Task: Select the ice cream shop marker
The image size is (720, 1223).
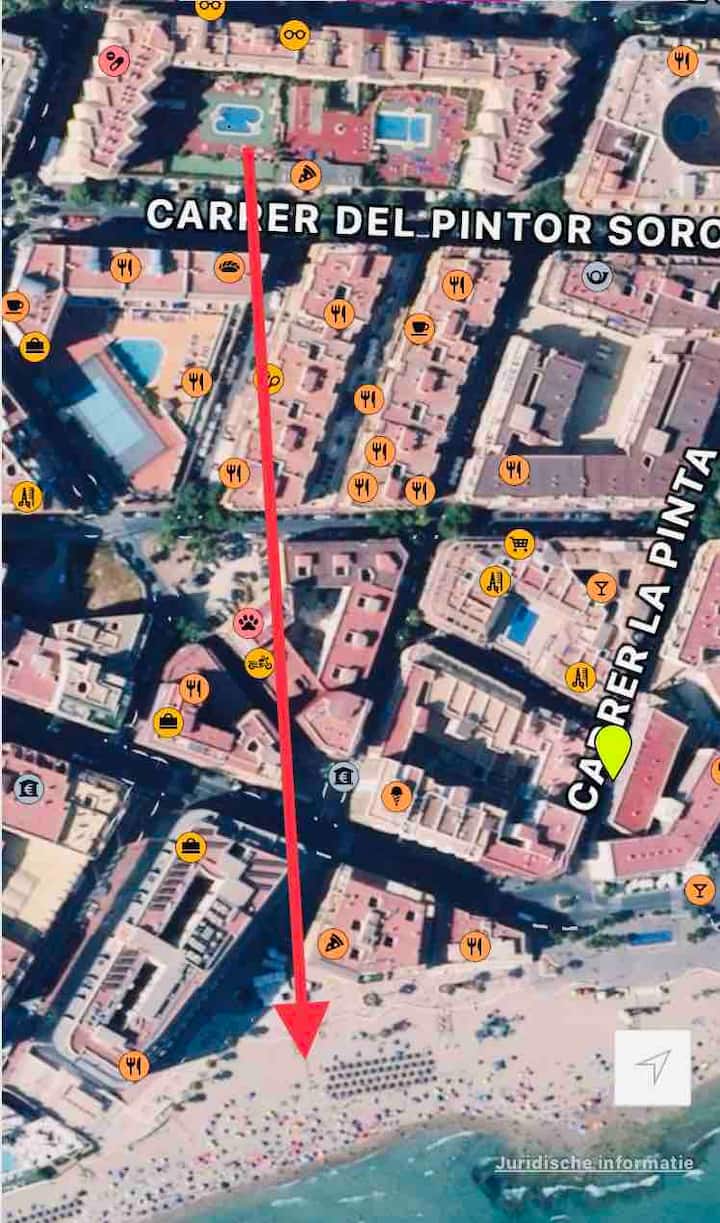Action: (396, 796)
